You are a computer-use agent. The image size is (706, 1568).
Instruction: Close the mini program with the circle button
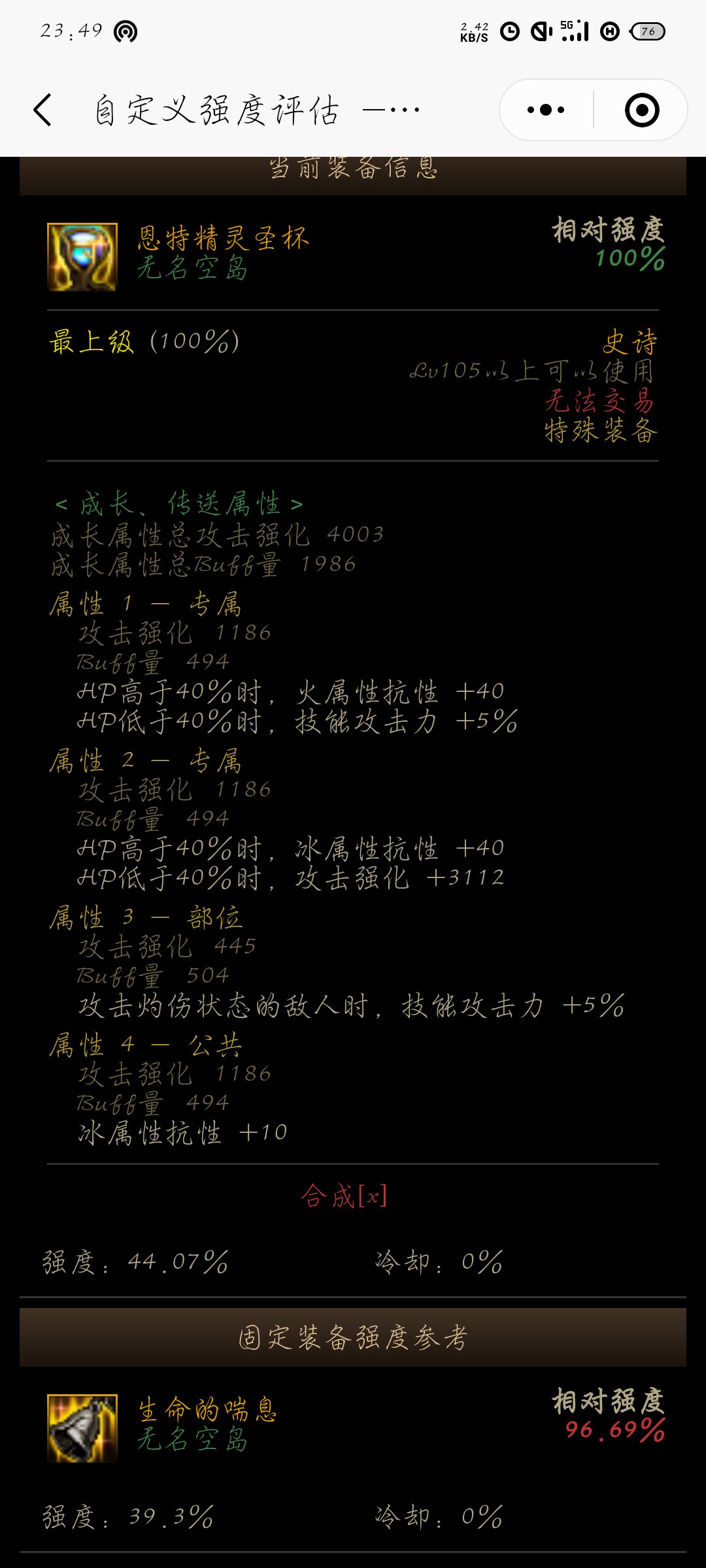coord(641,110)
